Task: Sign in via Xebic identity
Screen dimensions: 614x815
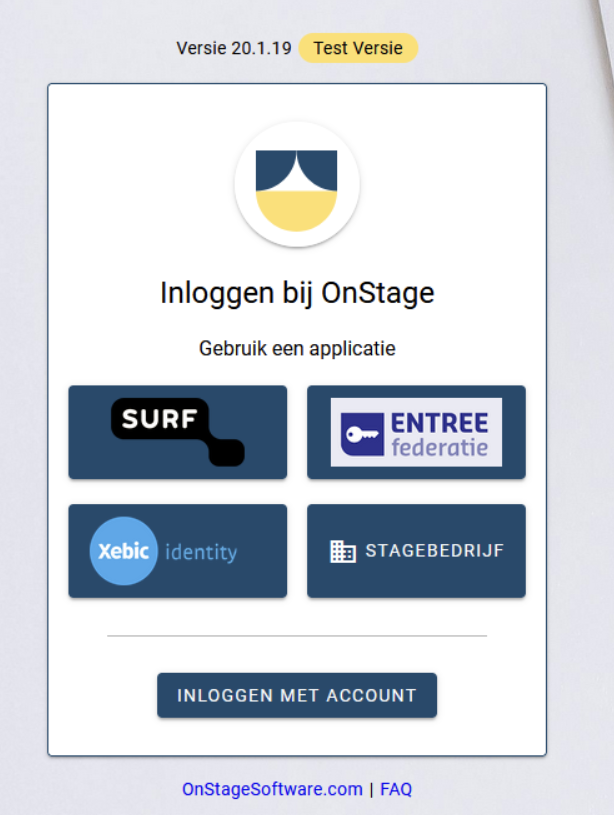Action: point(178,551)
